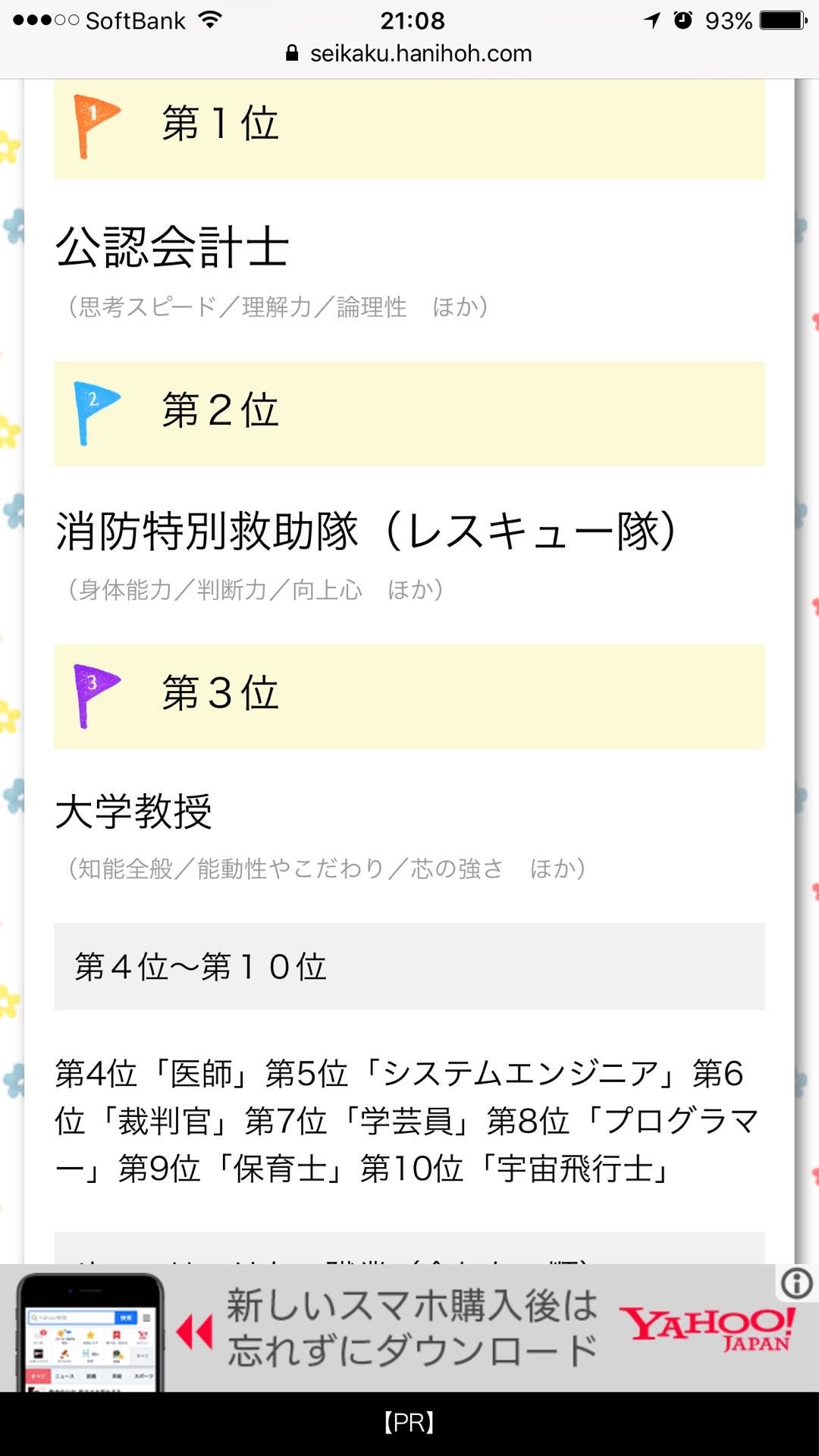The height and width of the screenshot is (1456, 819).
Task: Tap the seikaku.hanihoh.com address bar
Action: click(x=409, y=54)
